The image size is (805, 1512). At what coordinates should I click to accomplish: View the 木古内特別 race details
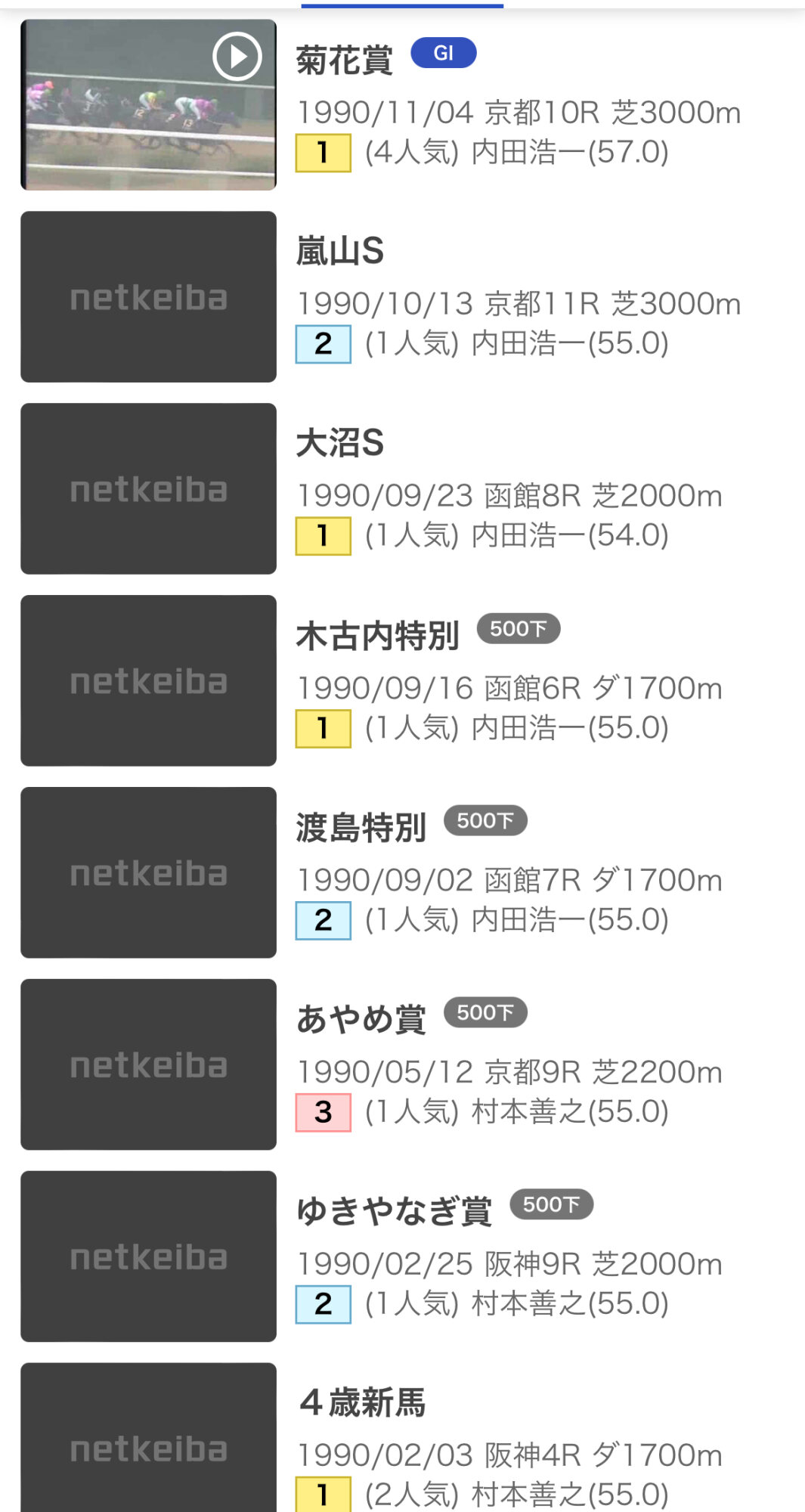[x=377, y=635]
